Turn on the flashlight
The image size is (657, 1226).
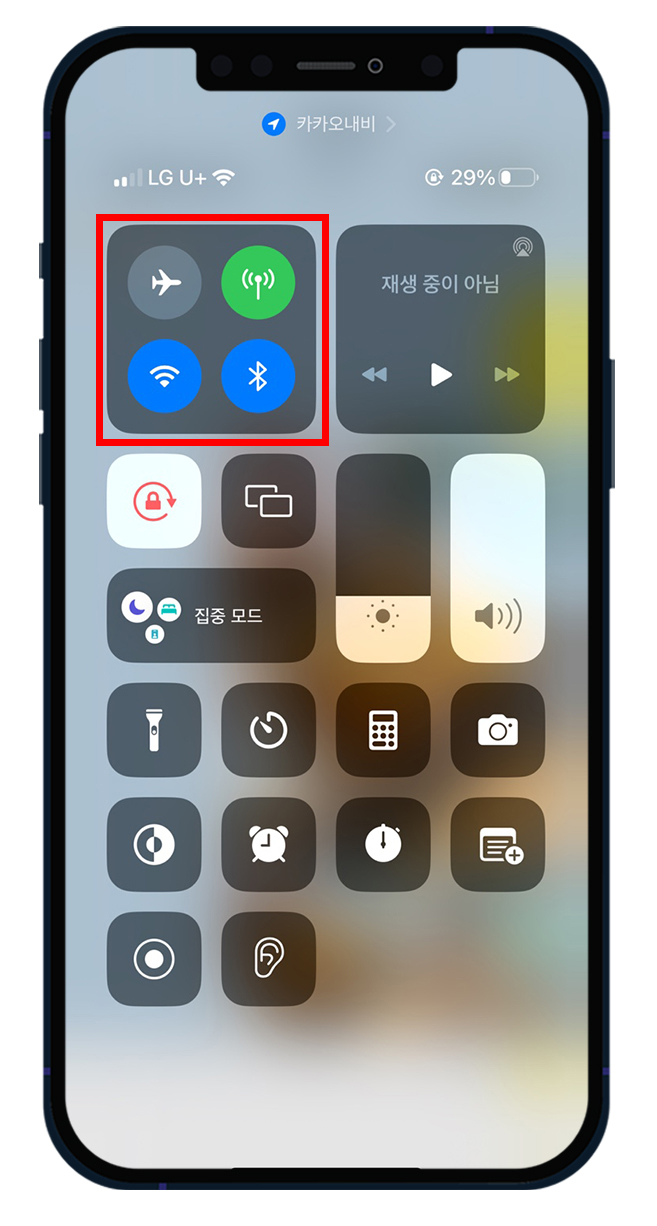point(154,730)
